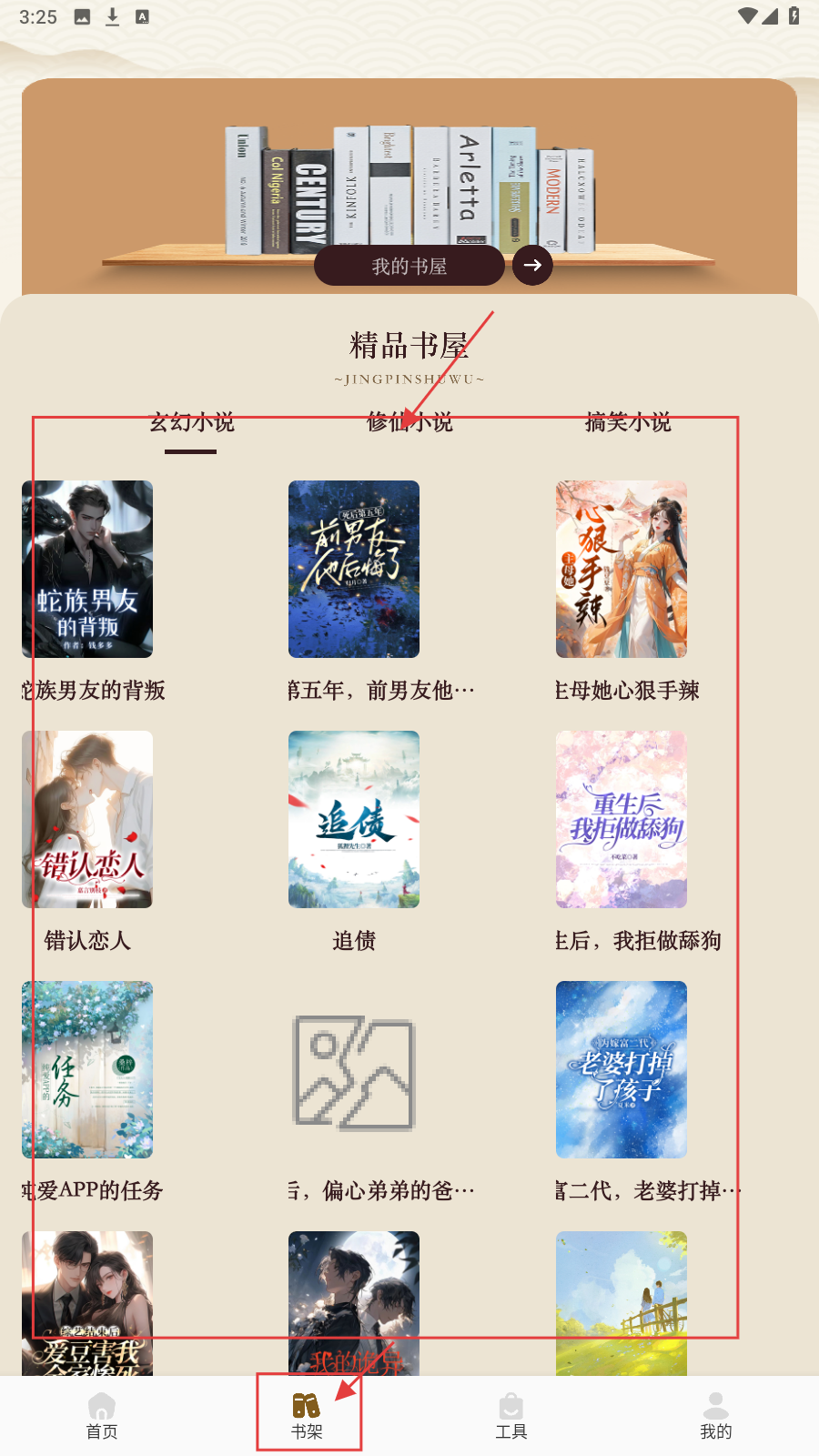Viewport: 819px width, 1456px height.
Task: Open the book 前男友他后悔了
Action: [x=354, y=570]
